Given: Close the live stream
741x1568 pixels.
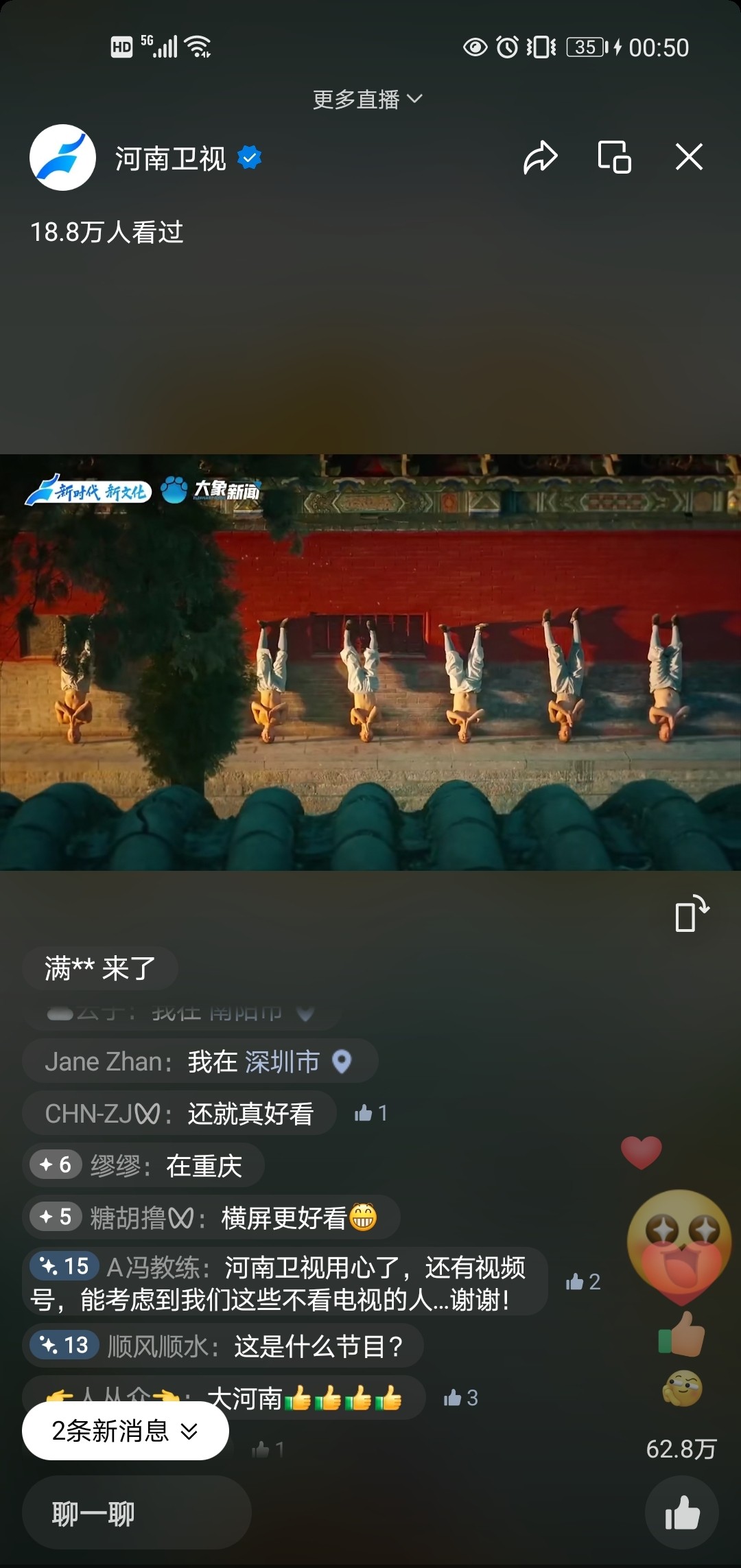Looking at the screenshot, I should pos(689,157).
